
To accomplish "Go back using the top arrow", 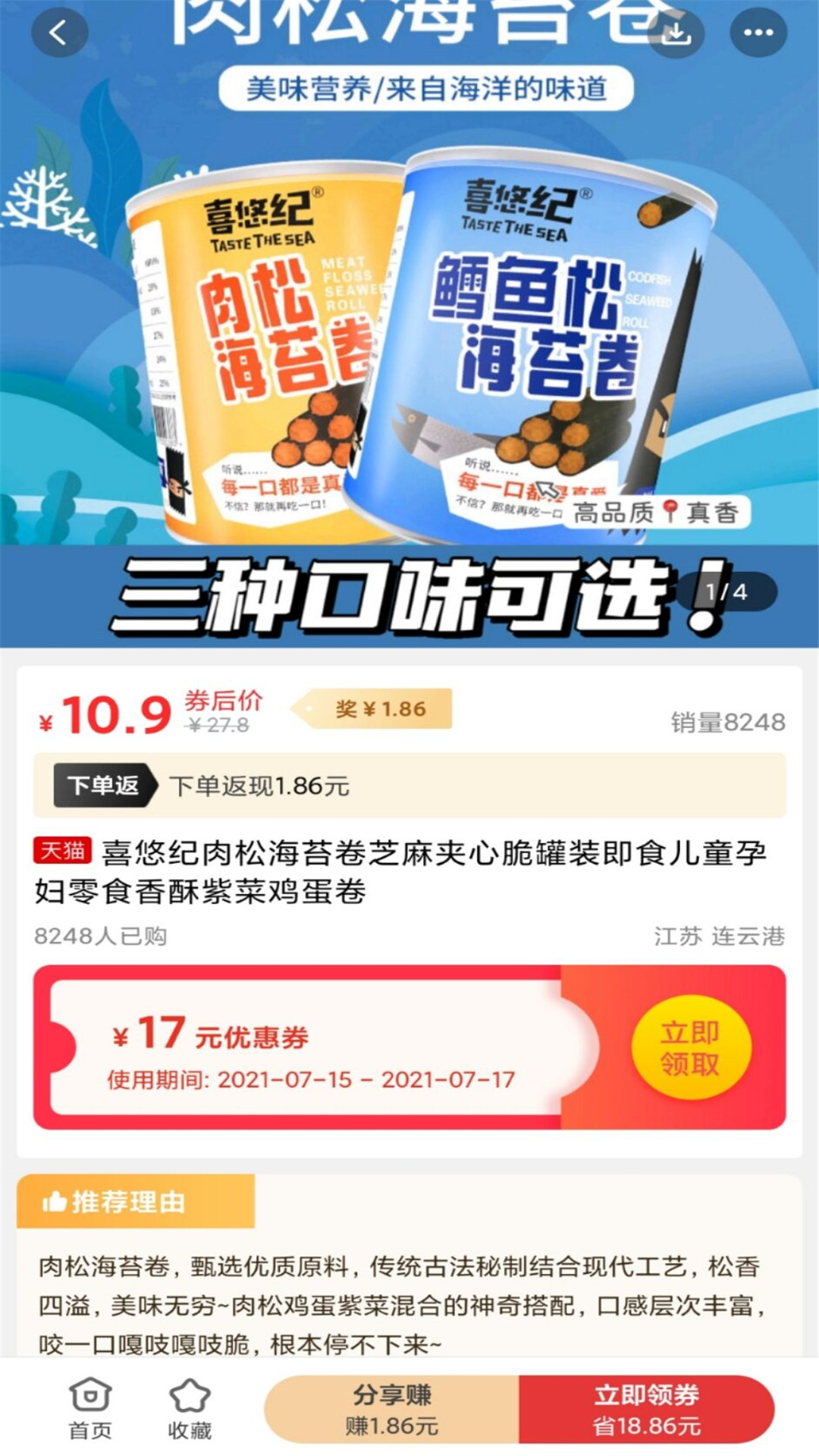I will [59, 33].
